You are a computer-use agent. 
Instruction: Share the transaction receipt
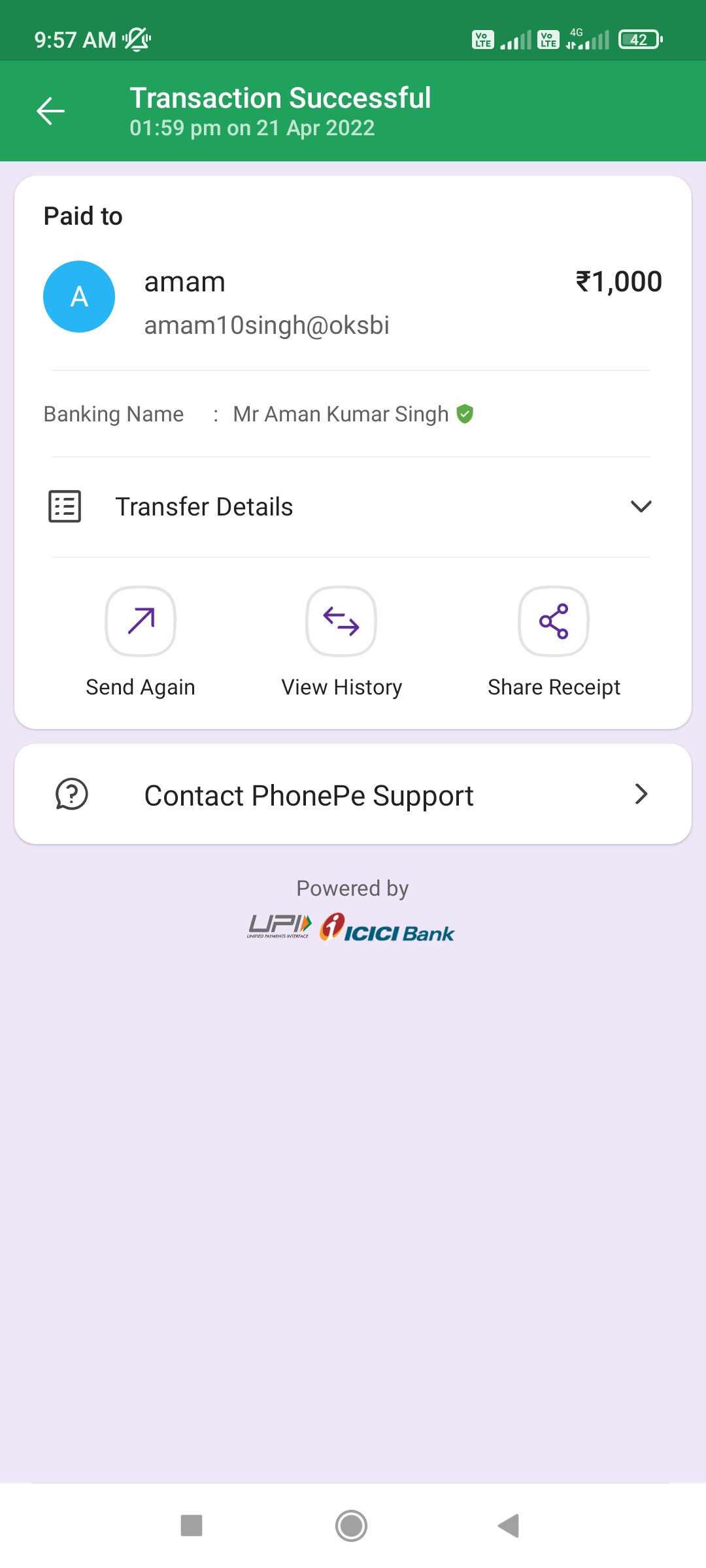pyautogui.click(x=554, y=621)
